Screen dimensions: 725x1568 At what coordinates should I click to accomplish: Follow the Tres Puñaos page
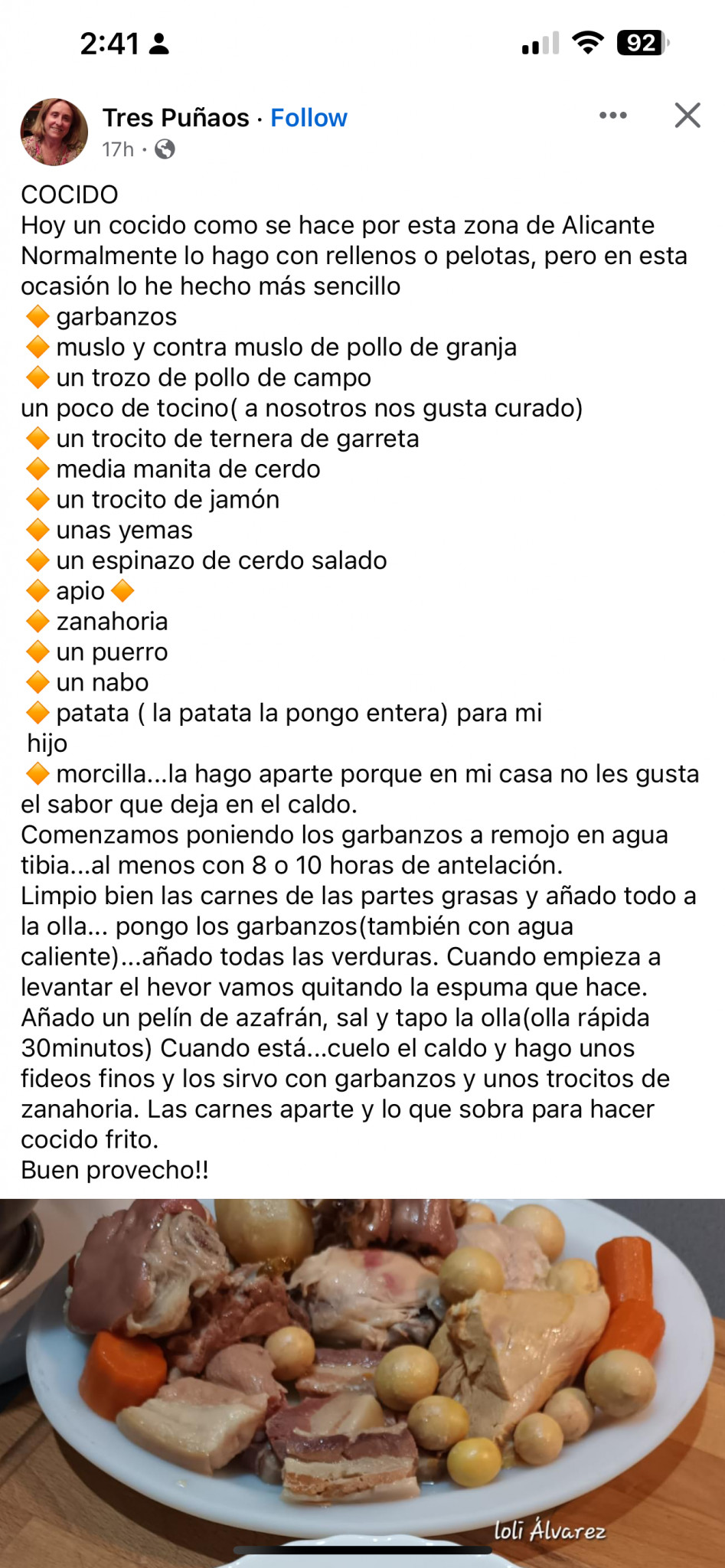pos(309,118)
